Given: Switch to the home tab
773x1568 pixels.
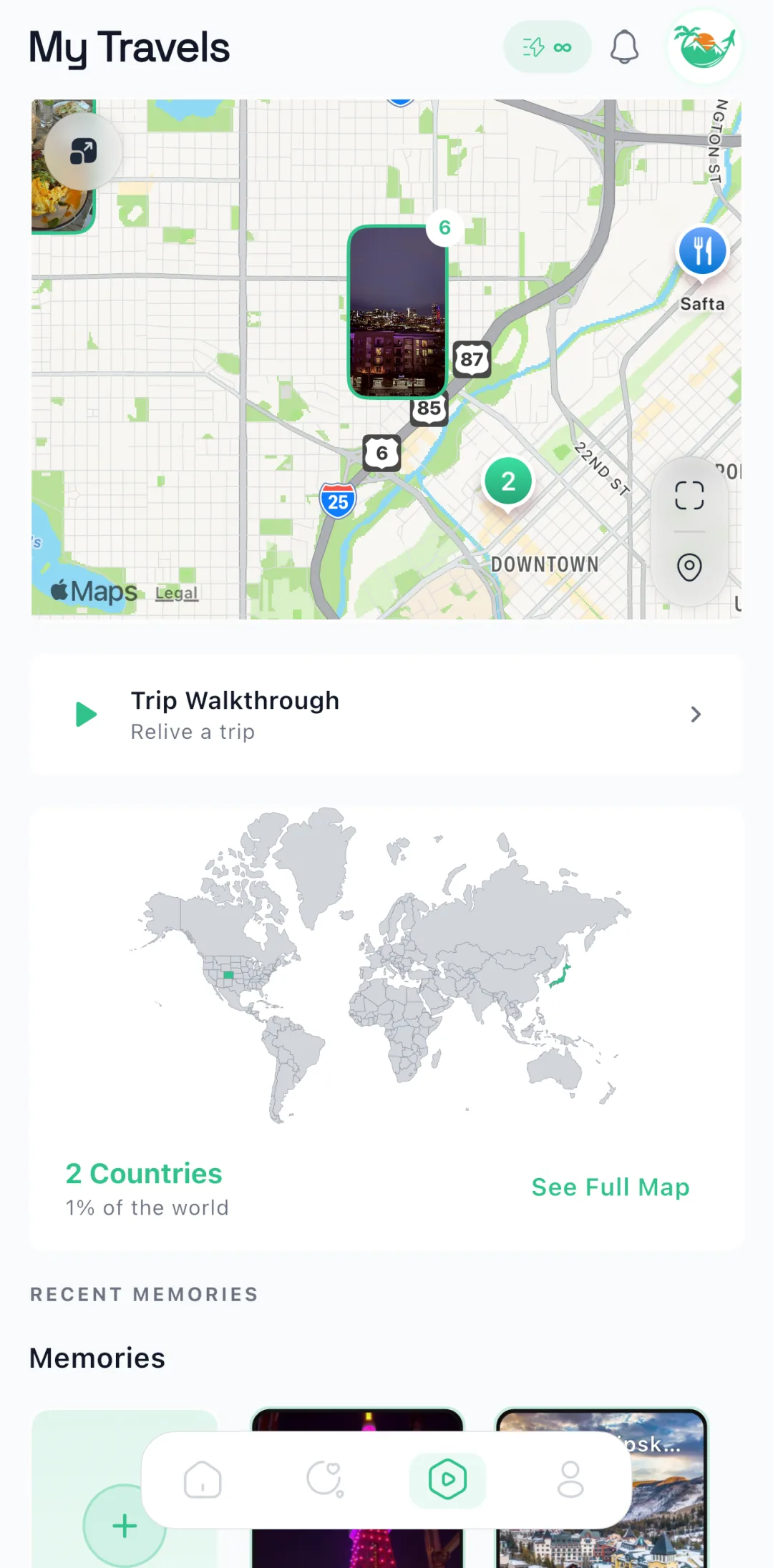Looking at the screenshot, I should tap(203, 1479).
